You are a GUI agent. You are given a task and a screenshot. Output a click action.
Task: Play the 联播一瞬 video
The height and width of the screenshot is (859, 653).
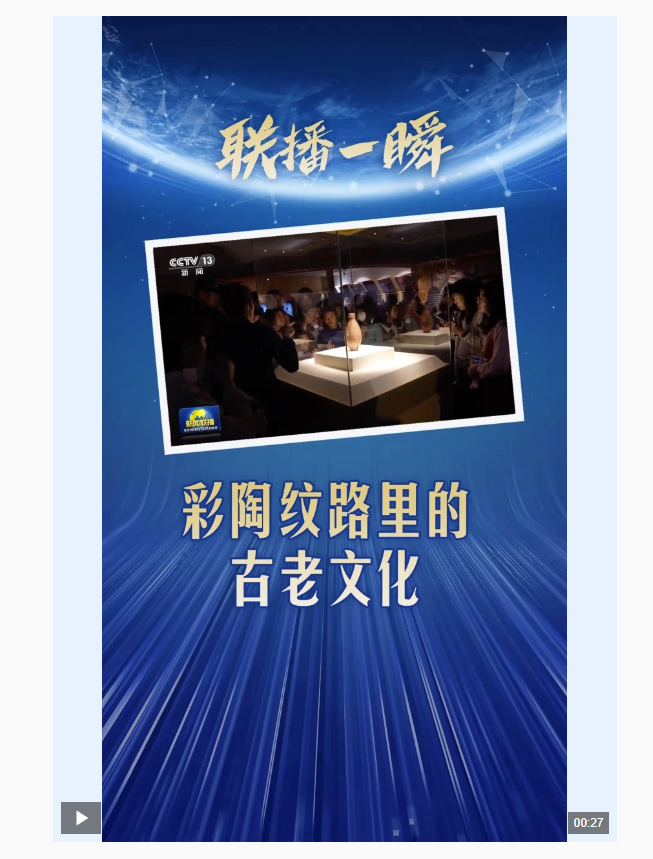[81, 818]
